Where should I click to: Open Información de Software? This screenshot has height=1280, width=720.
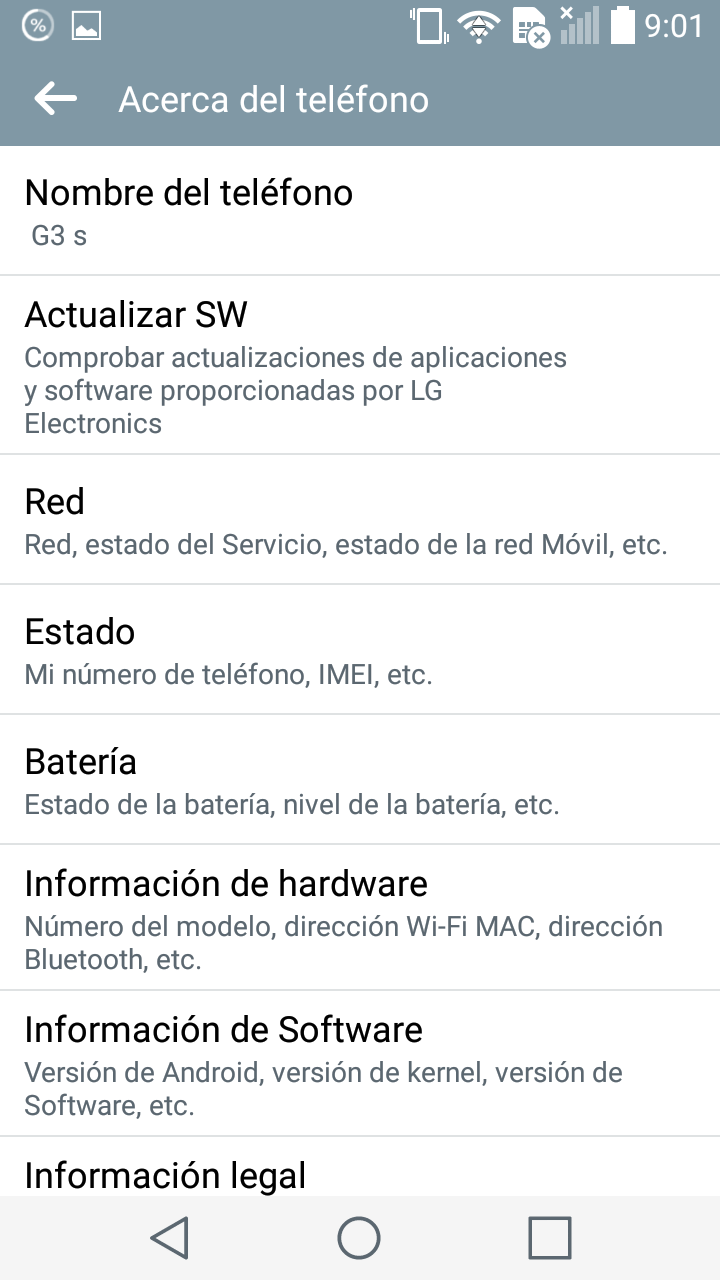point(360,1064)
